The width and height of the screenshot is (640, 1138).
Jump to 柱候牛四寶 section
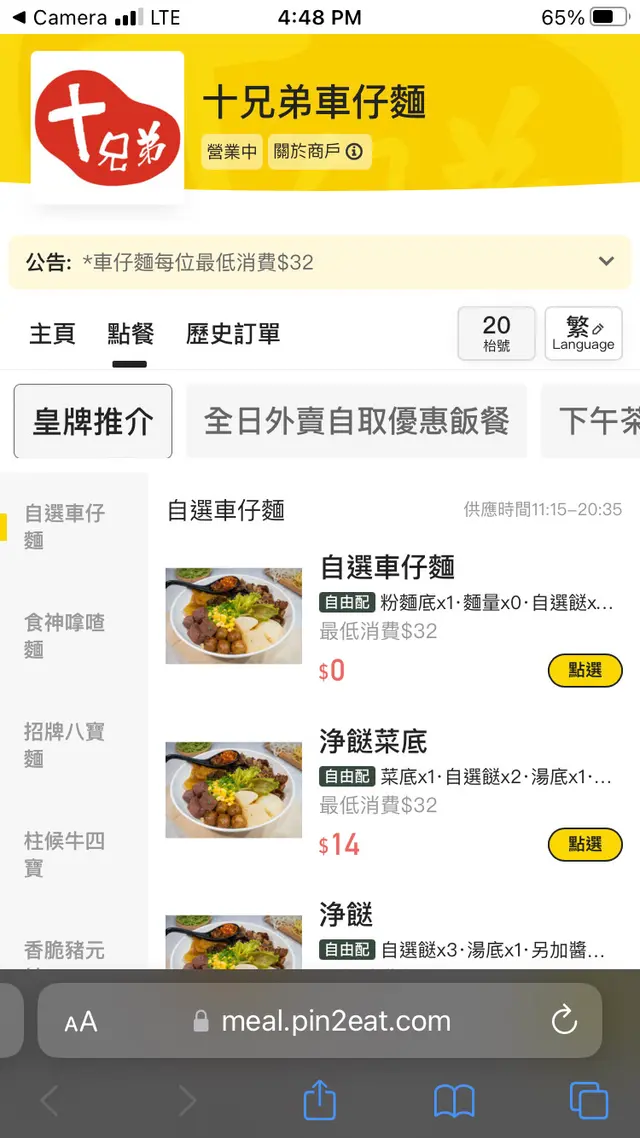pos(65,854)
